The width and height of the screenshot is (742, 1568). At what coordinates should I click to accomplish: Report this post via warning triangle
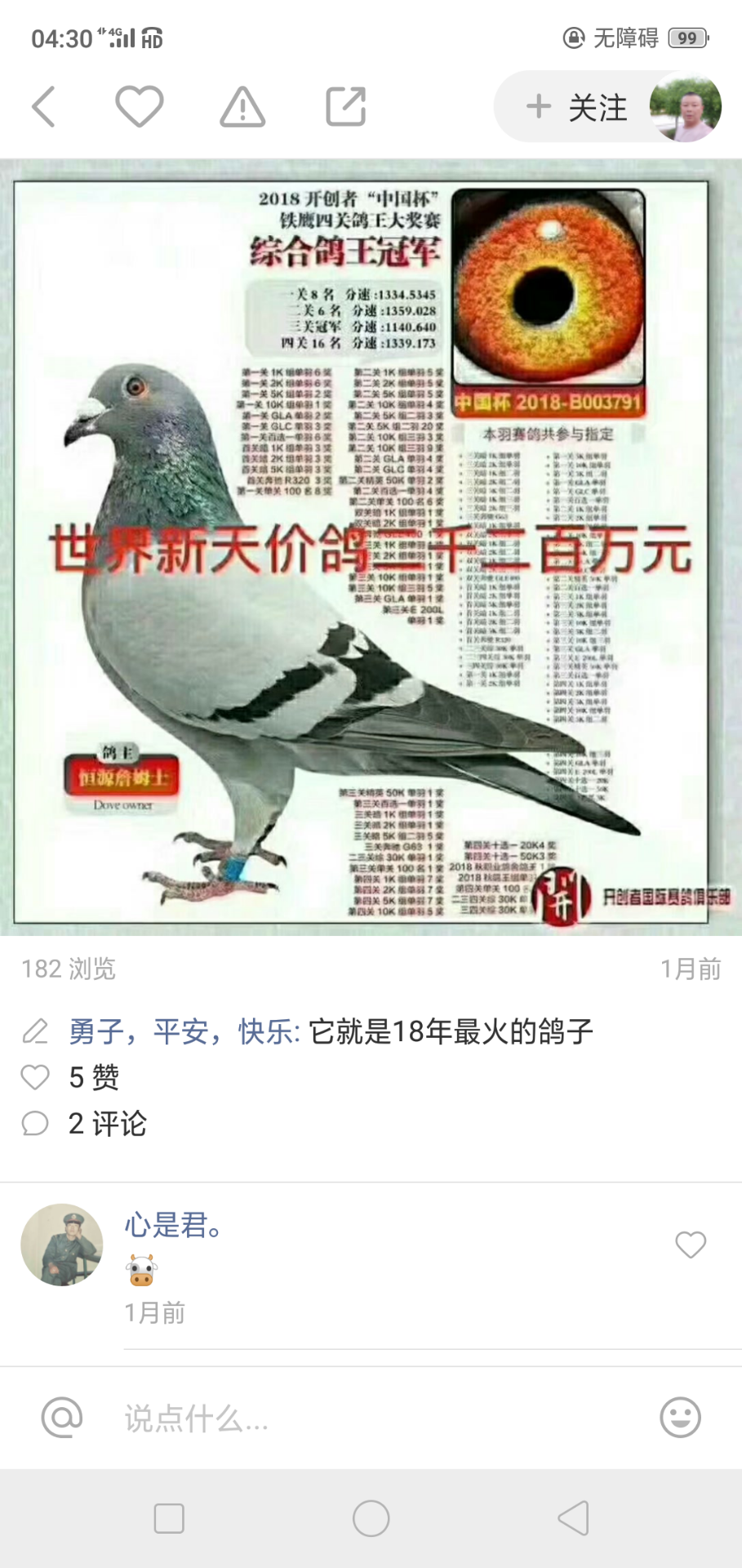click(x=242, y=107)
